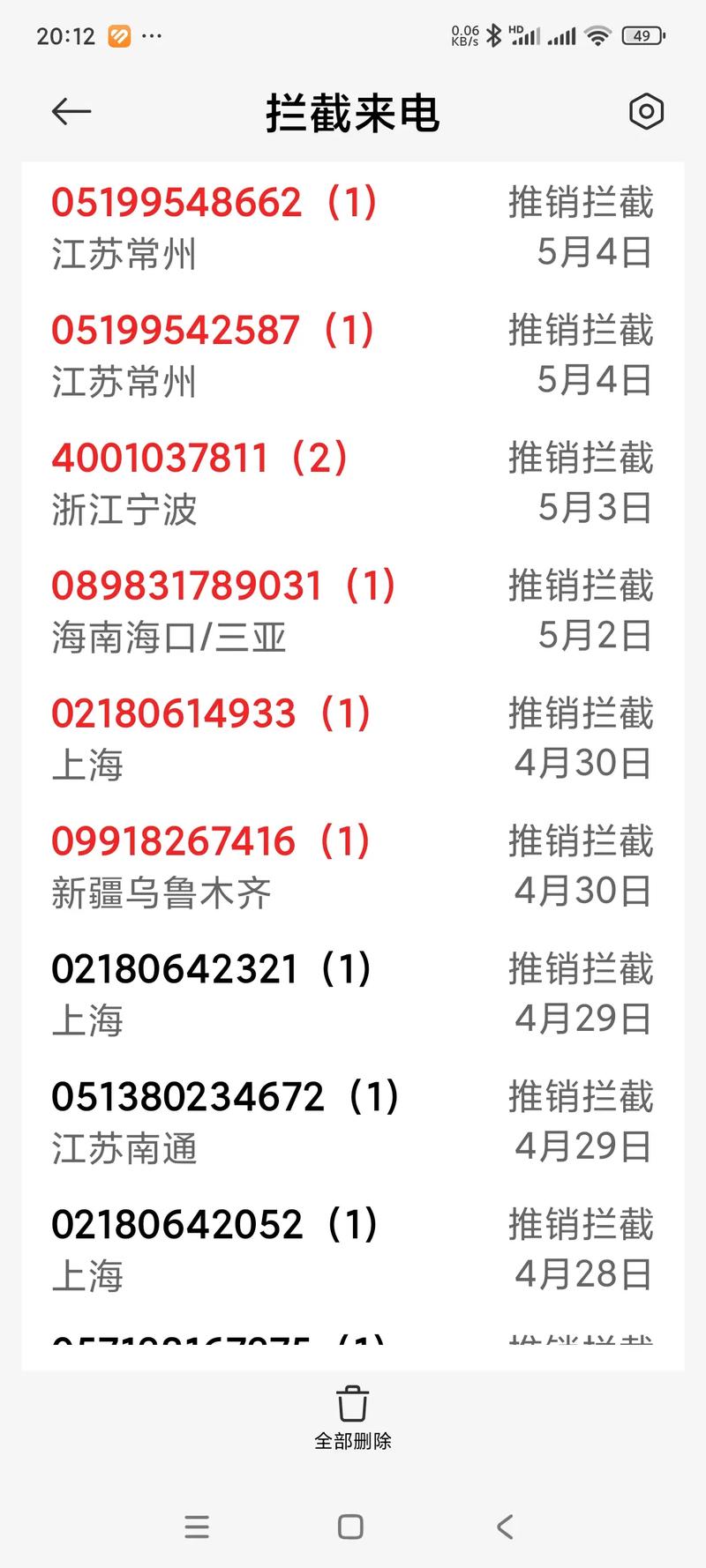Tap the 拦截来电 title bar
706x1568 pixels.
click(x=352, y=113)
